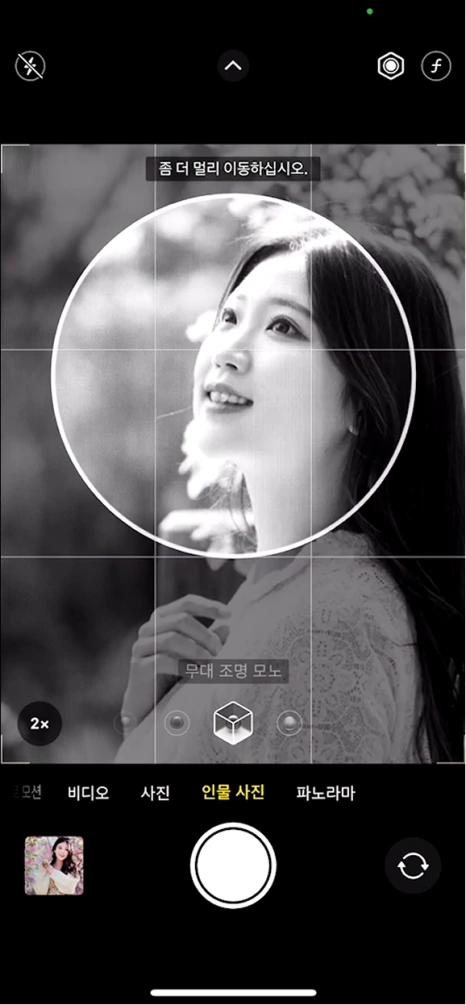Change the 2× zoom level

tap(40, 724)
